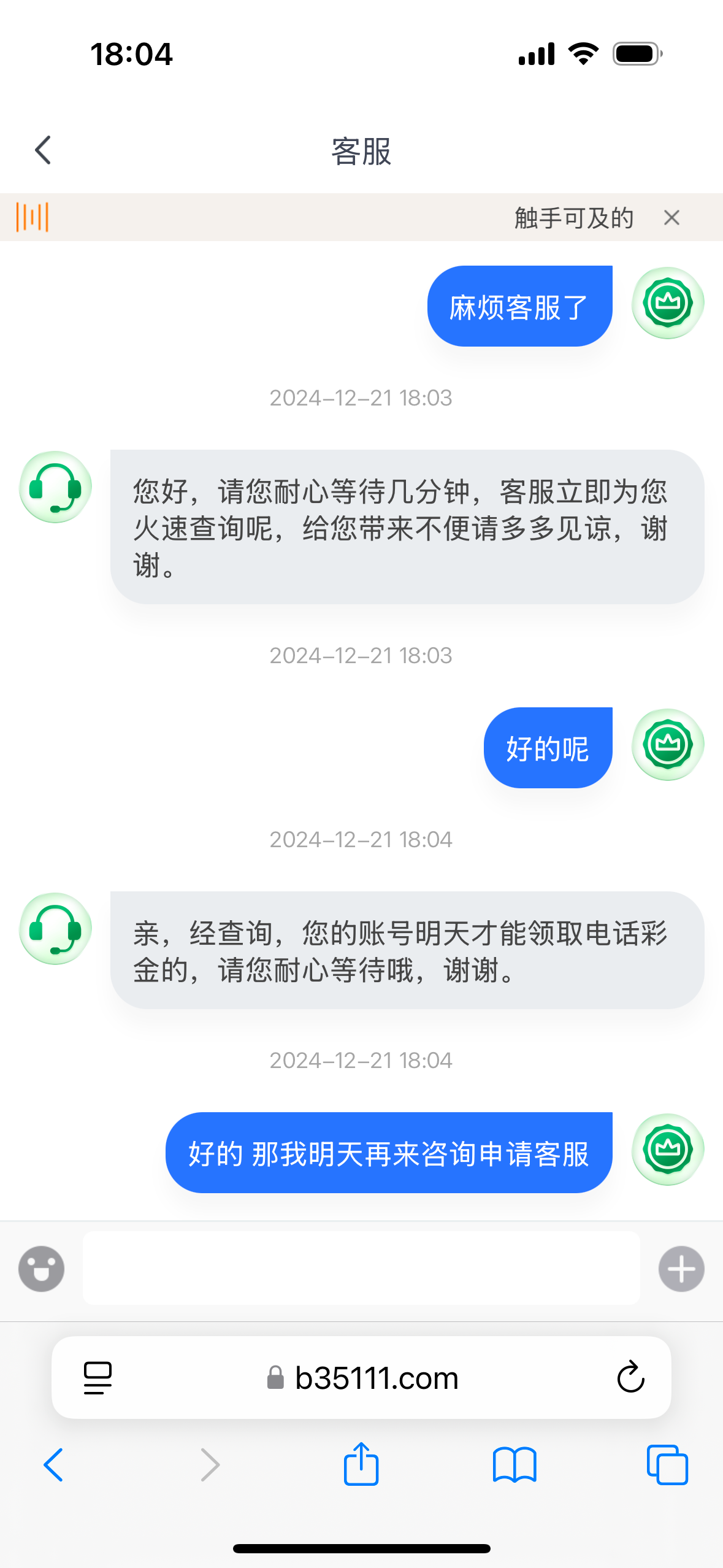Show all open Safari tabs
723x1568 pixels.
pyautogui.click(x=667, y=1465)
